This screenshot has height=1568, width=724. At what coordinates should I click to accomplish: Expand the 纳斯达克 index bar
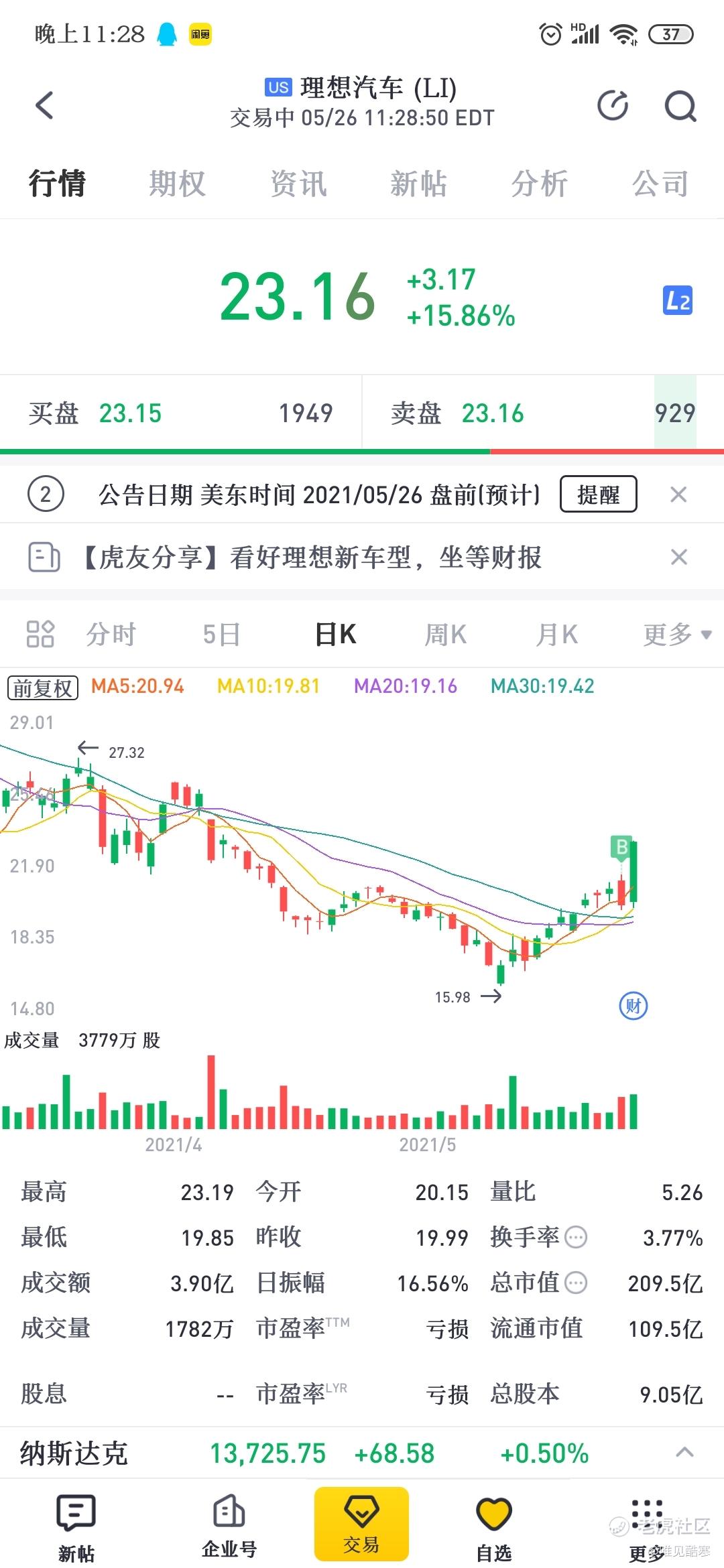pos(684,1453)
